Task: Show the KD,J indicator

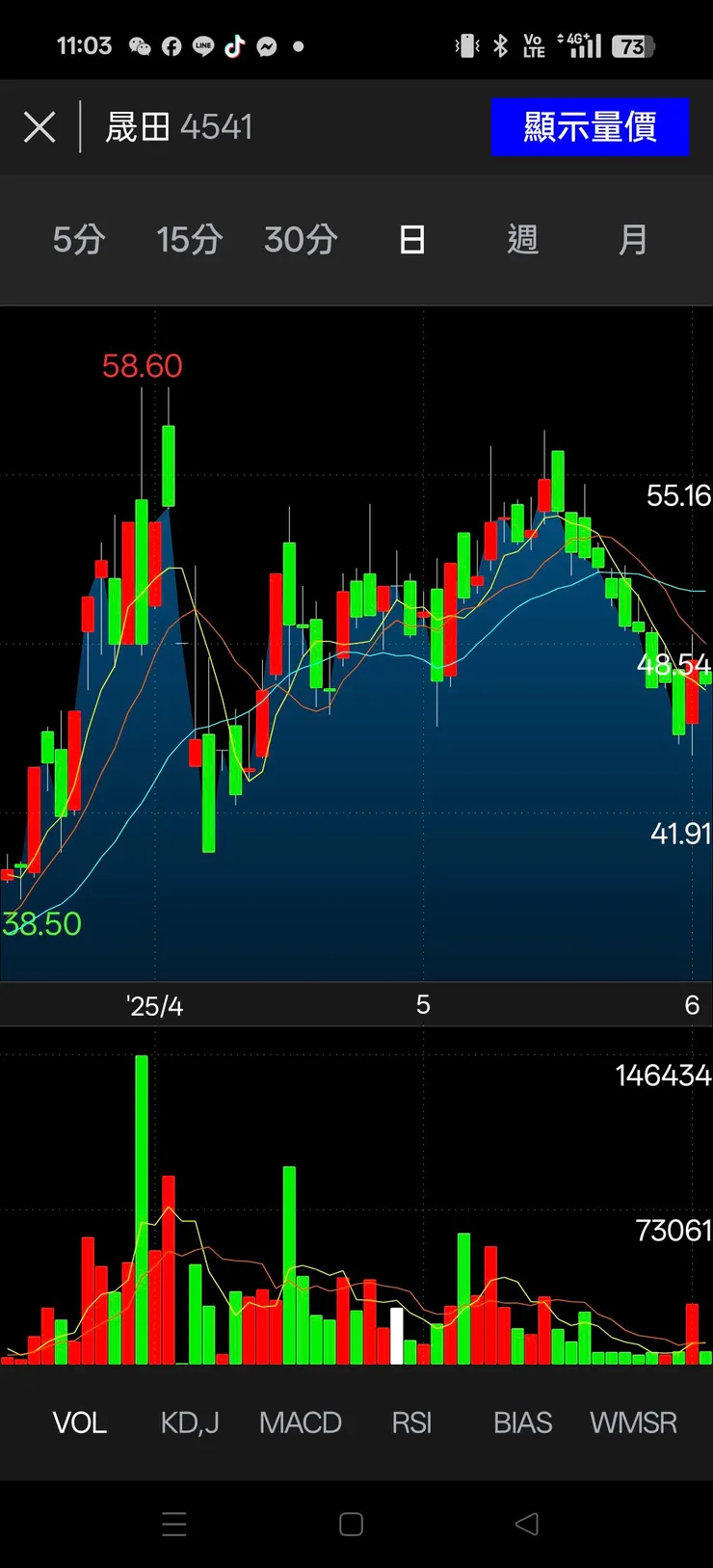Action: (190, 1422)
